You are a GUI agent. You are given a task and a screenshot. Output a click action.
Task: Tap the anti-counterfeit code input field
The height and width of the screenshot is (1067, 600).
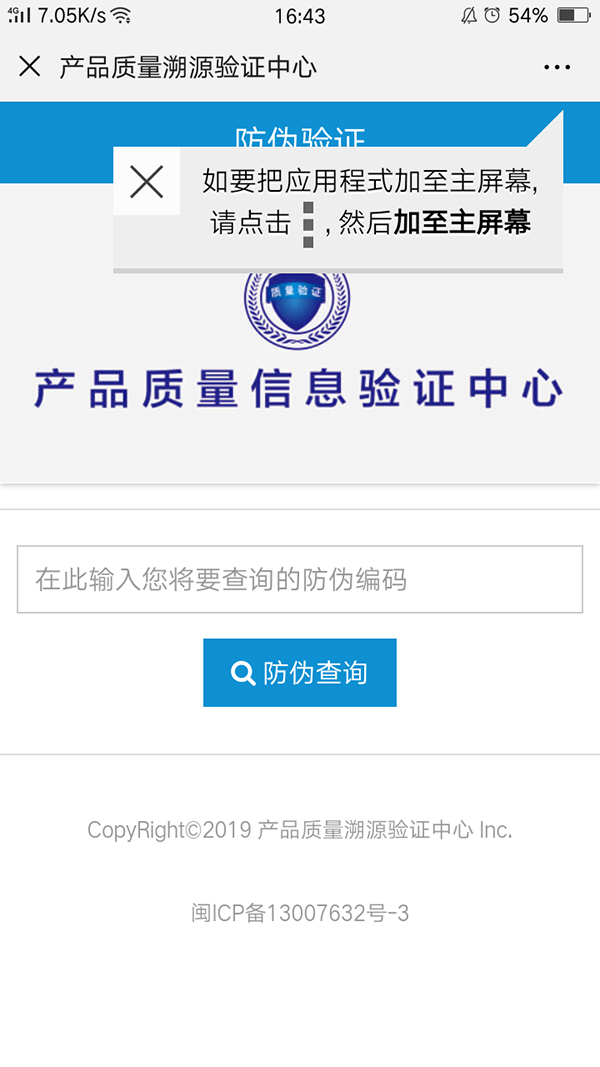point(300,579)
